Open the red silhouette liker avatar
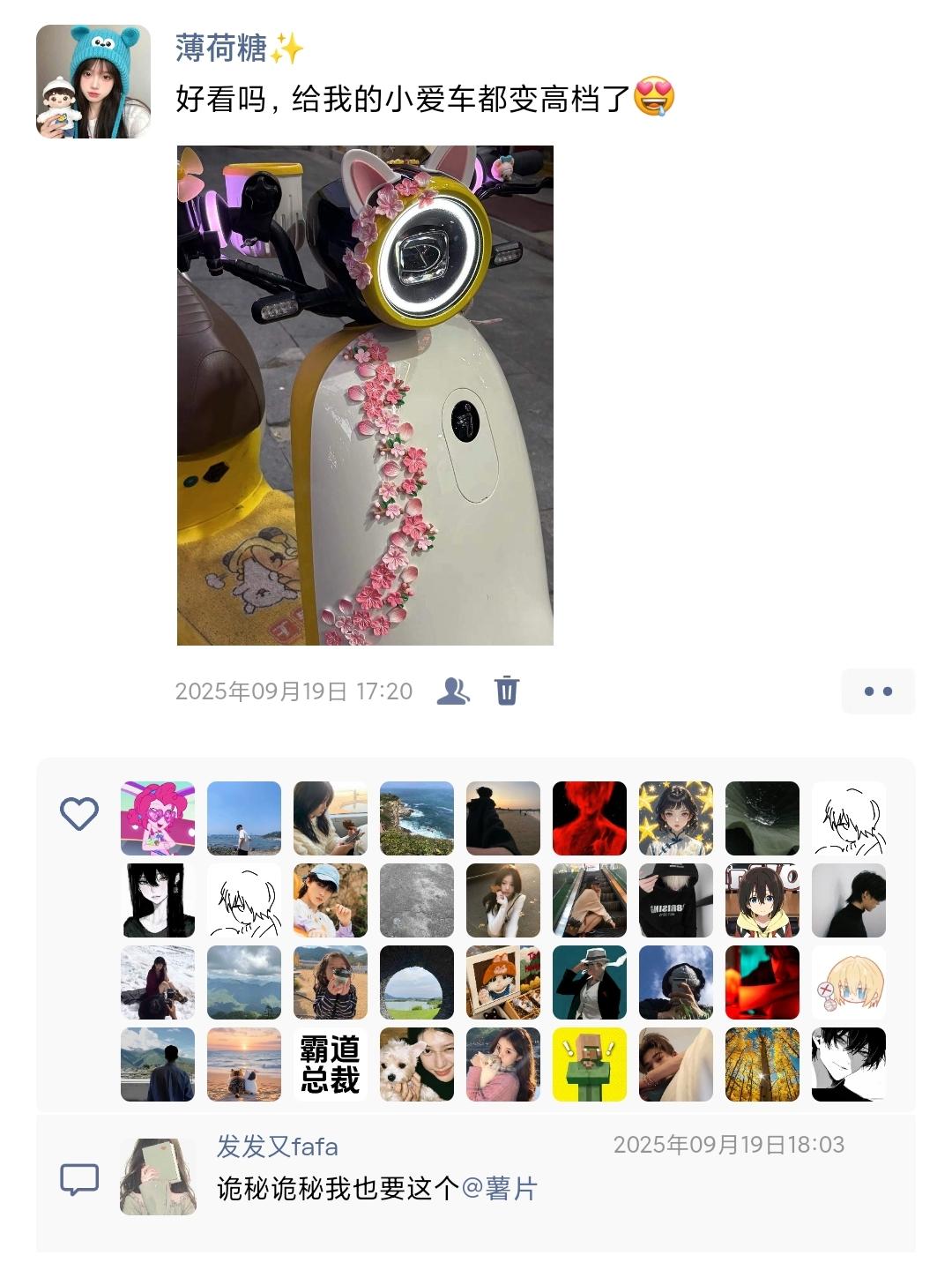Screen dimensions: 952x1270 tap(590, 818)
